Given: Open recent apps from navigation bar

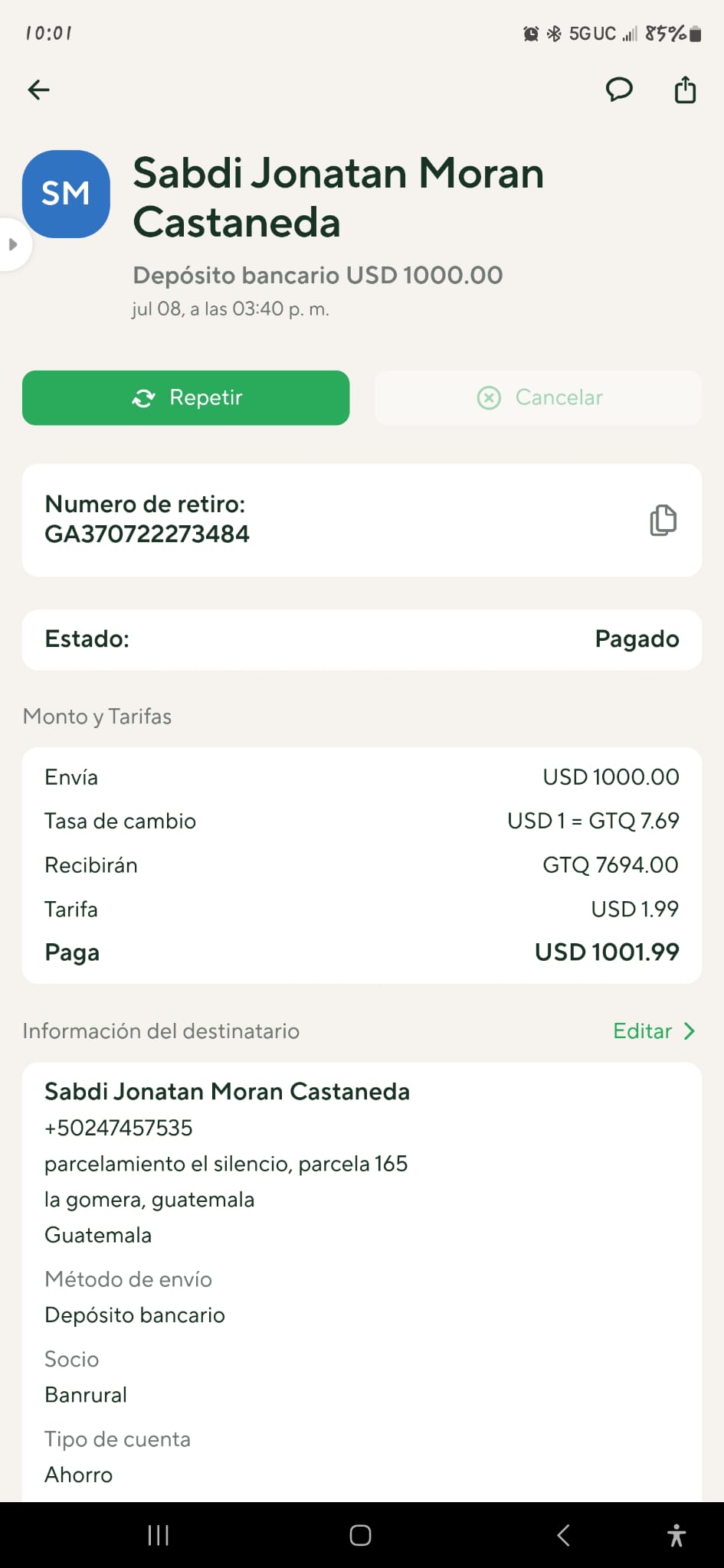Looking at the screenshot, I should point(159,1535).
